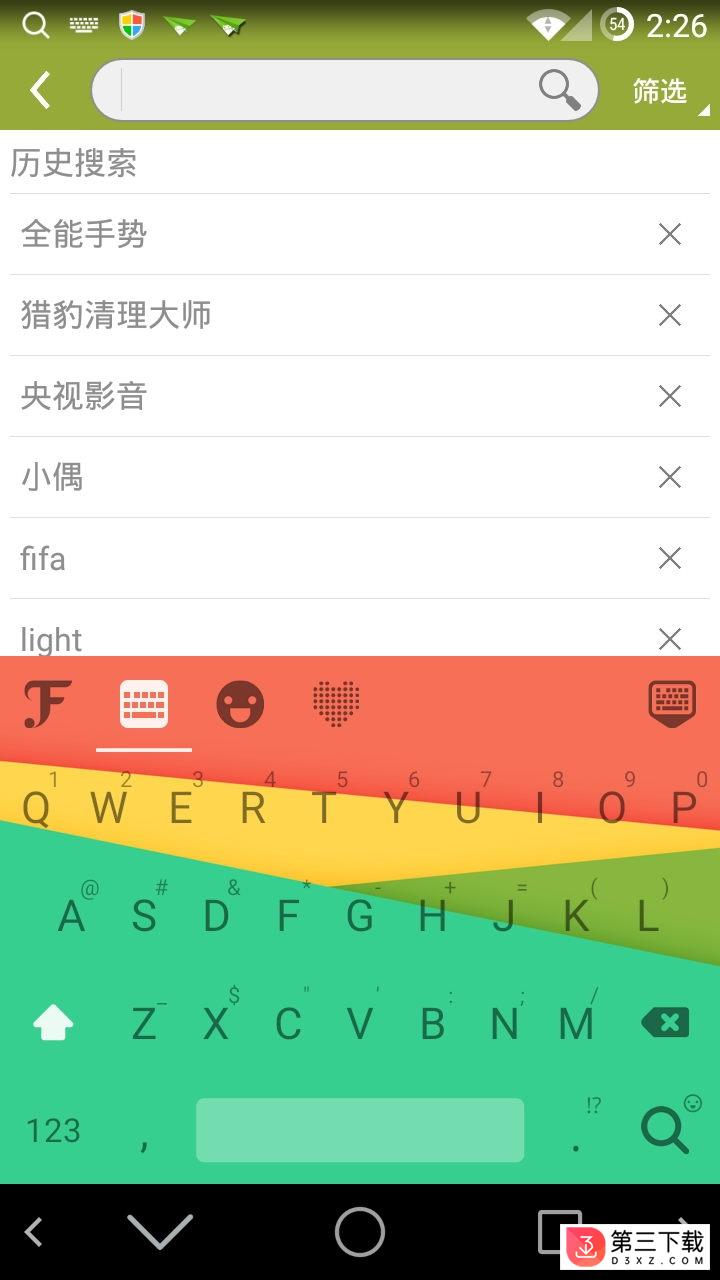Open history entry 小偶
Image resolution: width=720 pixels, height=1280 pixels.
(x=52, y=477)
